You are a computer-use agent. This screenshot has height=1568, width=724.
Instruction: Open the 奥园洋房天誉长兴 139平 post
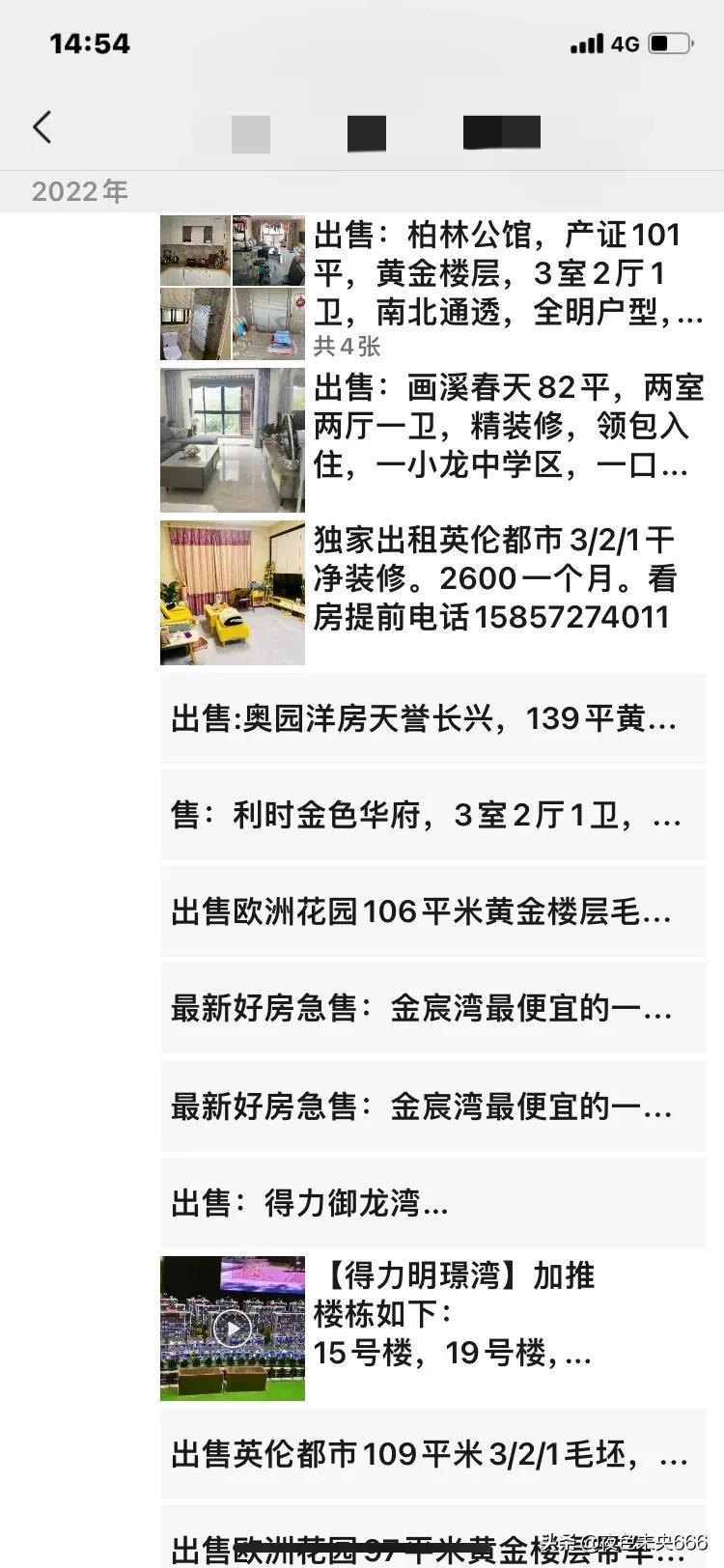[x=432, y=718]
